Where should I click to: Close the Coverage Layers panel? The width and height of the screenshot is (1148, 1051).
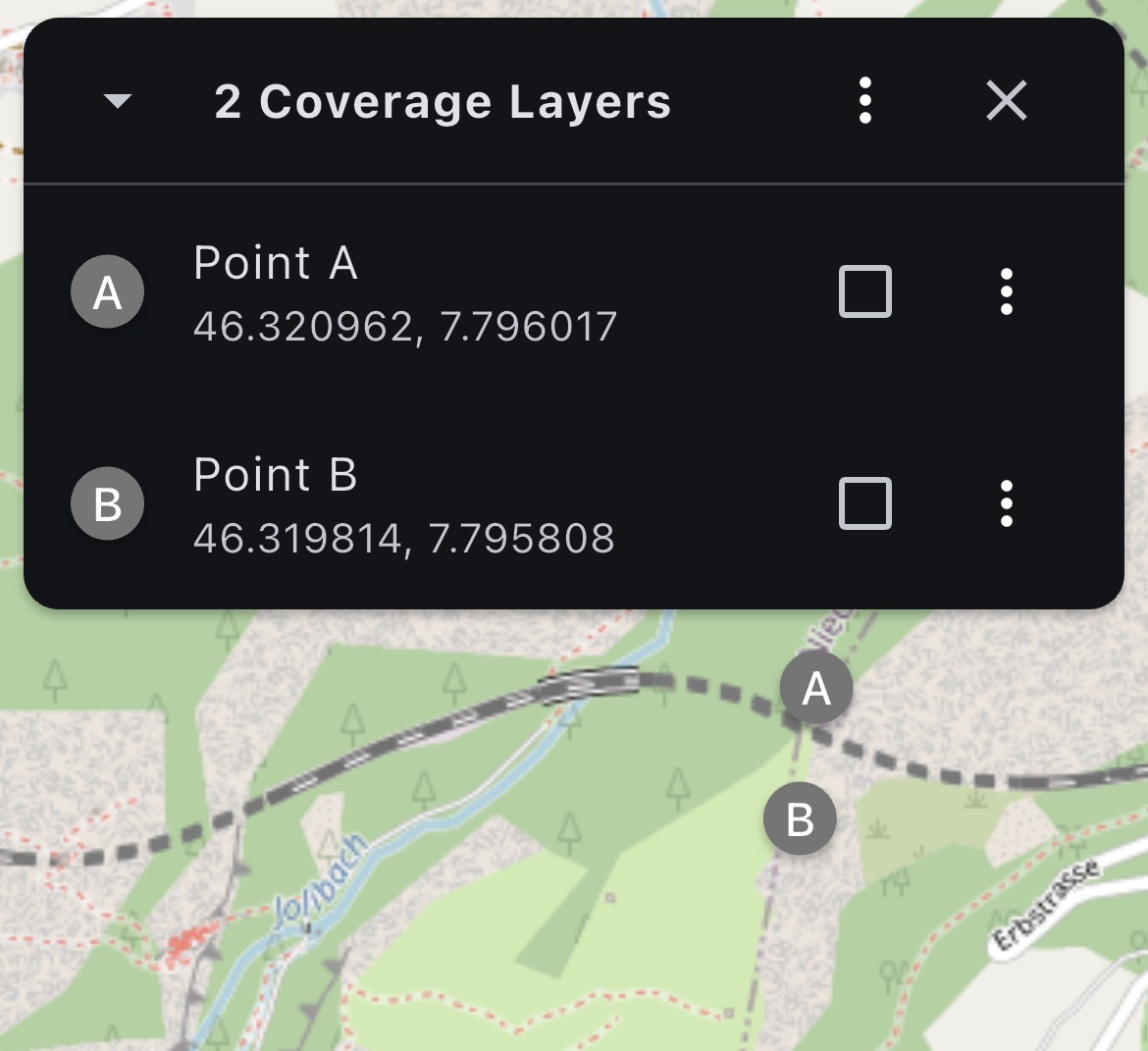pyautogui.click(x=1006, y=101)
